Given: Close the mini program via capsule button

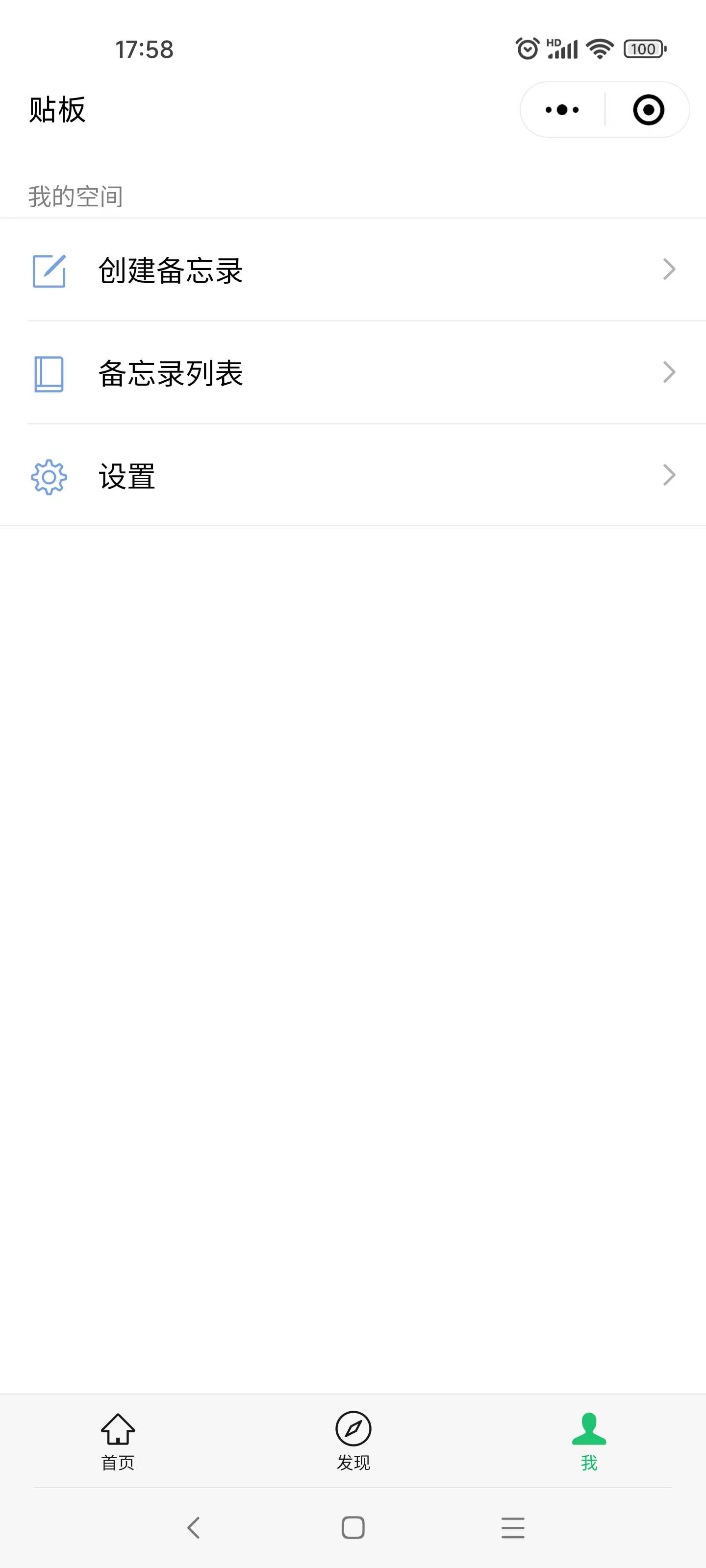Looking at the screenshot, I should point(648,110).
